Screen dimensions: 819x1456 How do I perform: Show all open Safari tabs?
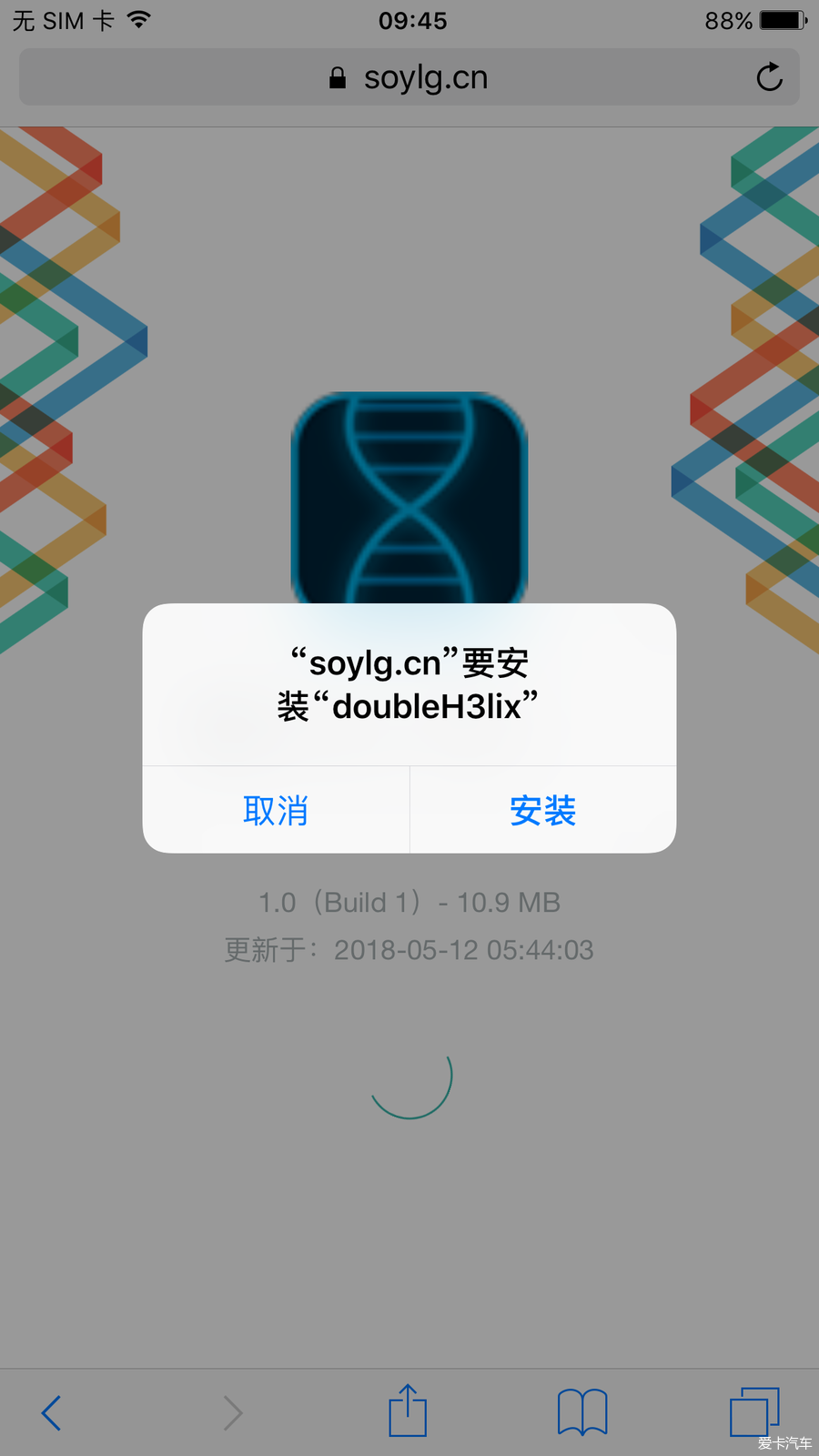click(x=753, y=1411)
